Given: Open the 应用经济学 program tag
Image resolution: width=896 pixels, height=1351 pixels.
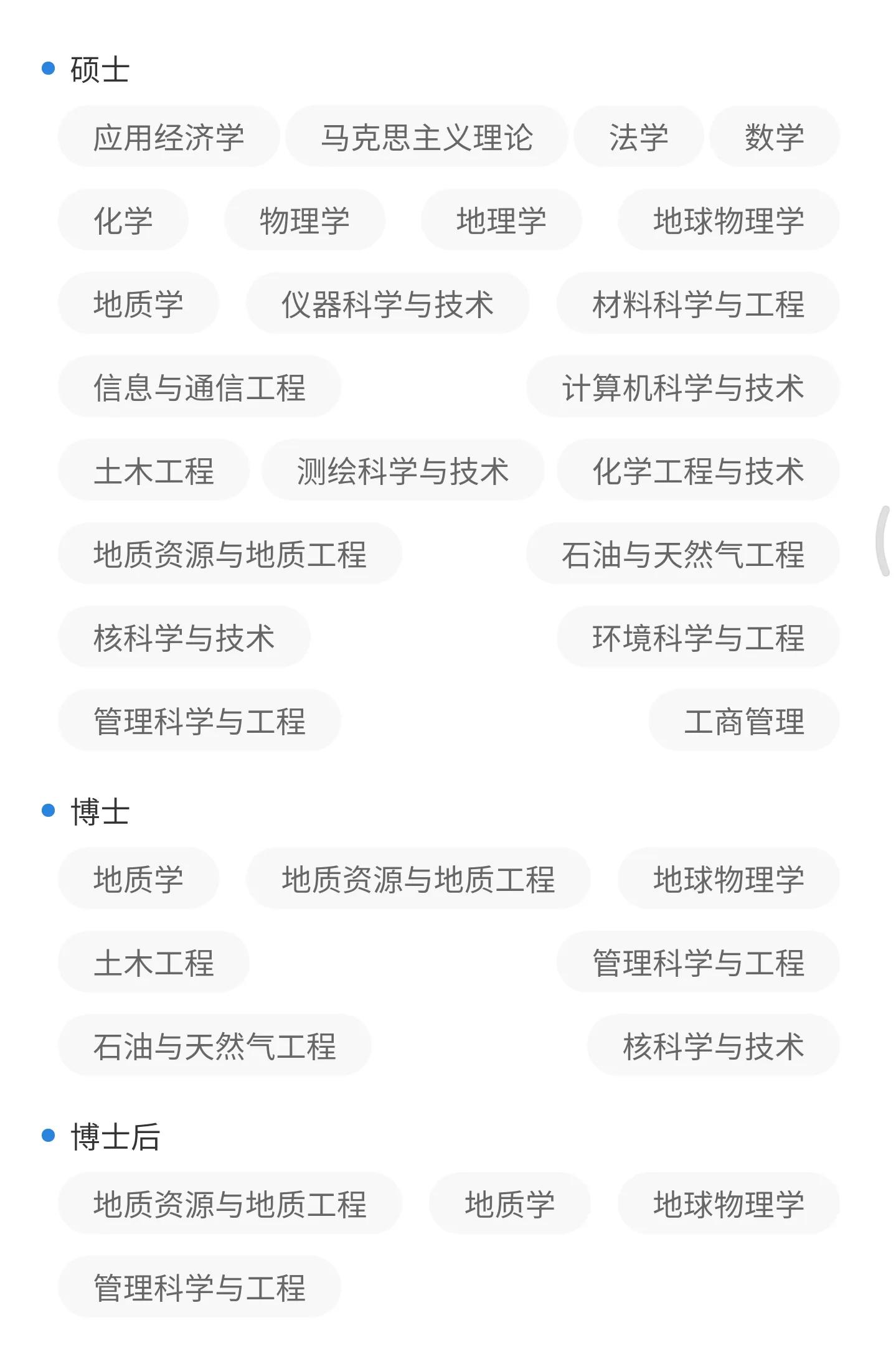Looking at the screenshot, I should tap(167, 136).
